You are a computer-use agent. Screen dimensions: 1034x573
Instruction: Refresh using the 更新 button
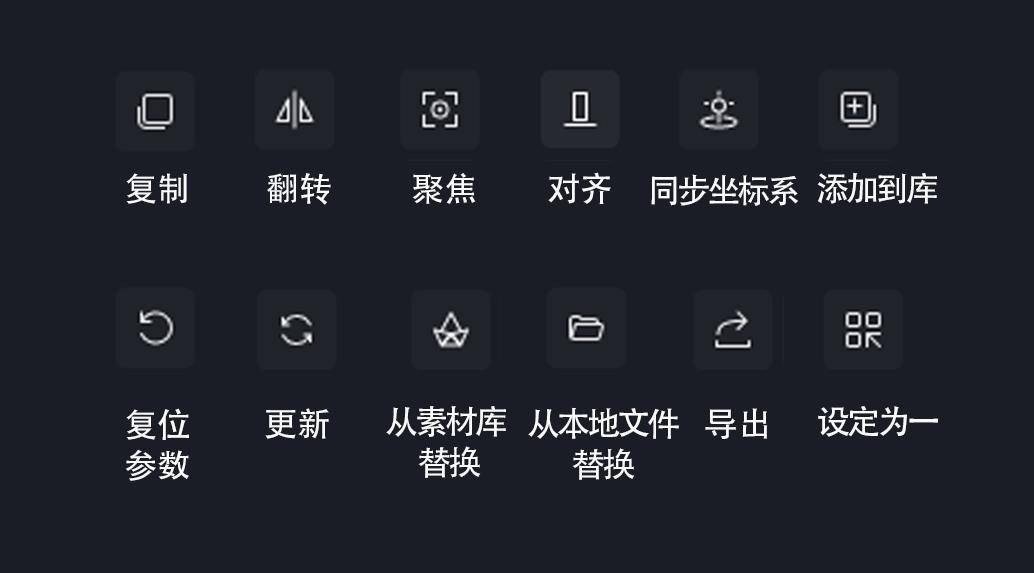[296, 329]
